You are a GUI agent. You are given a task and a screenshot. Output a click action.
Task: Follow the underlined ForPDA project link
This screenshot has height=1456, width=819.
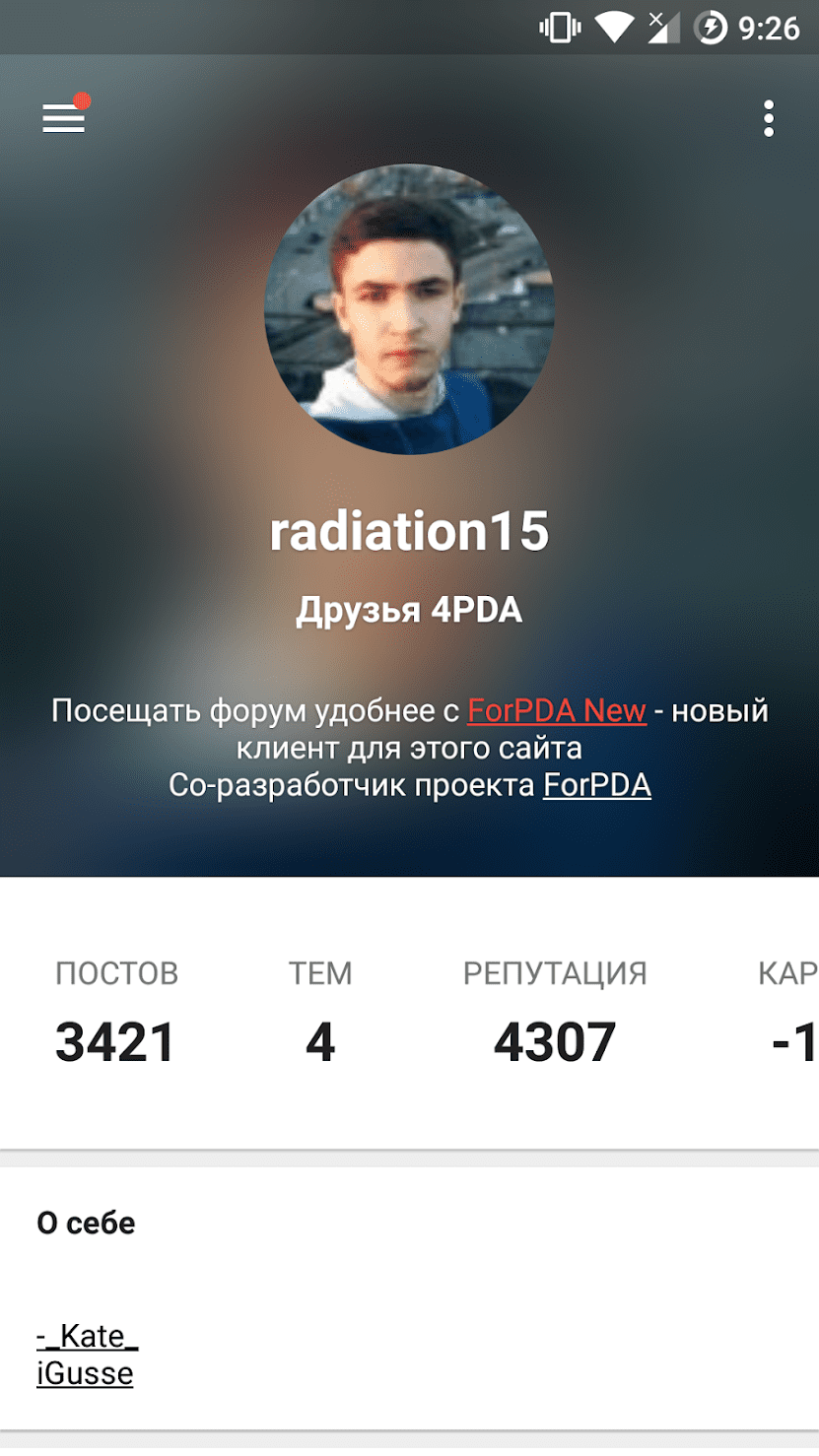click(x=596, y=785)
